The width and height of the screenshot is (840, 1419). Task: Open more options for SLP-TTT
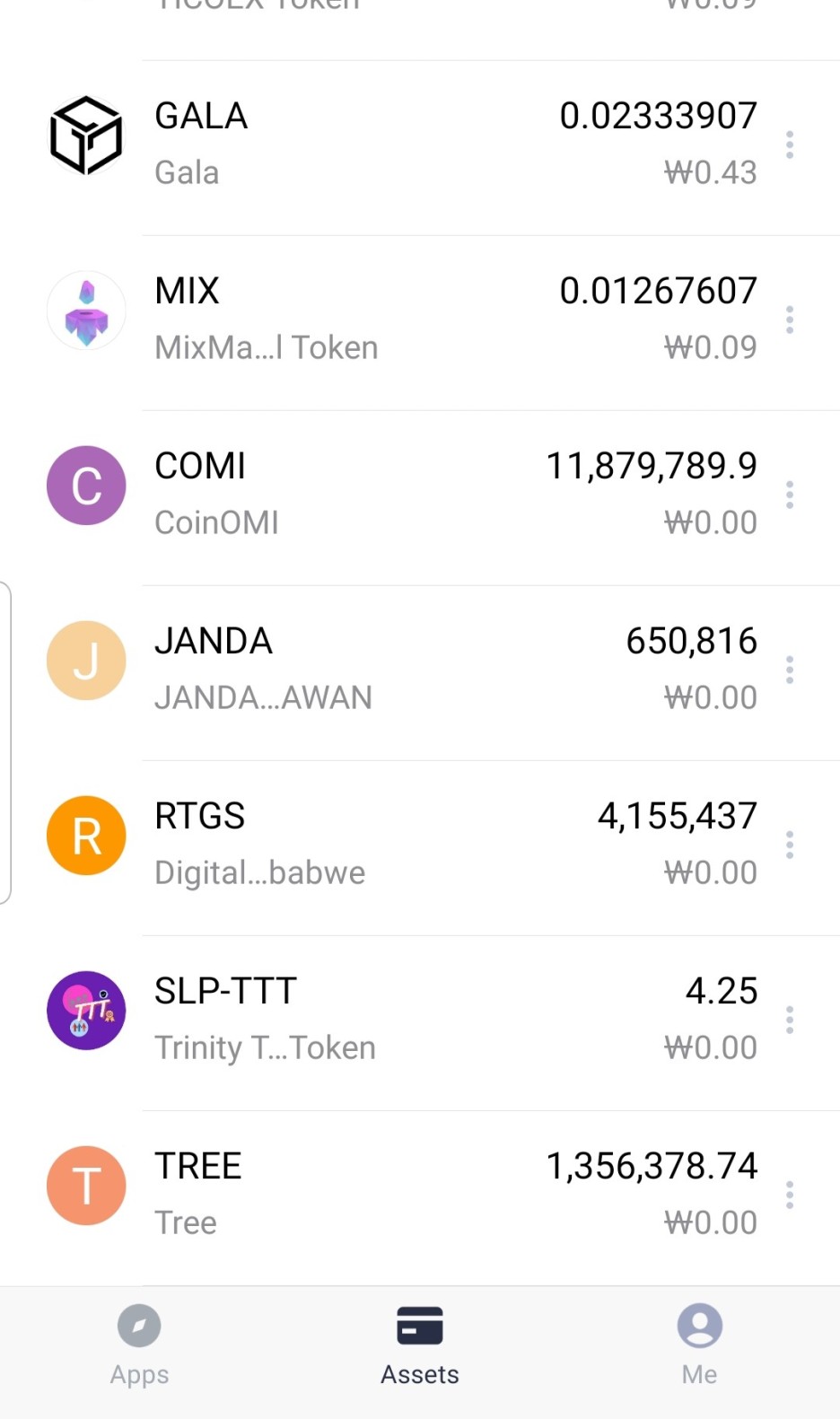coord(790,1020)
